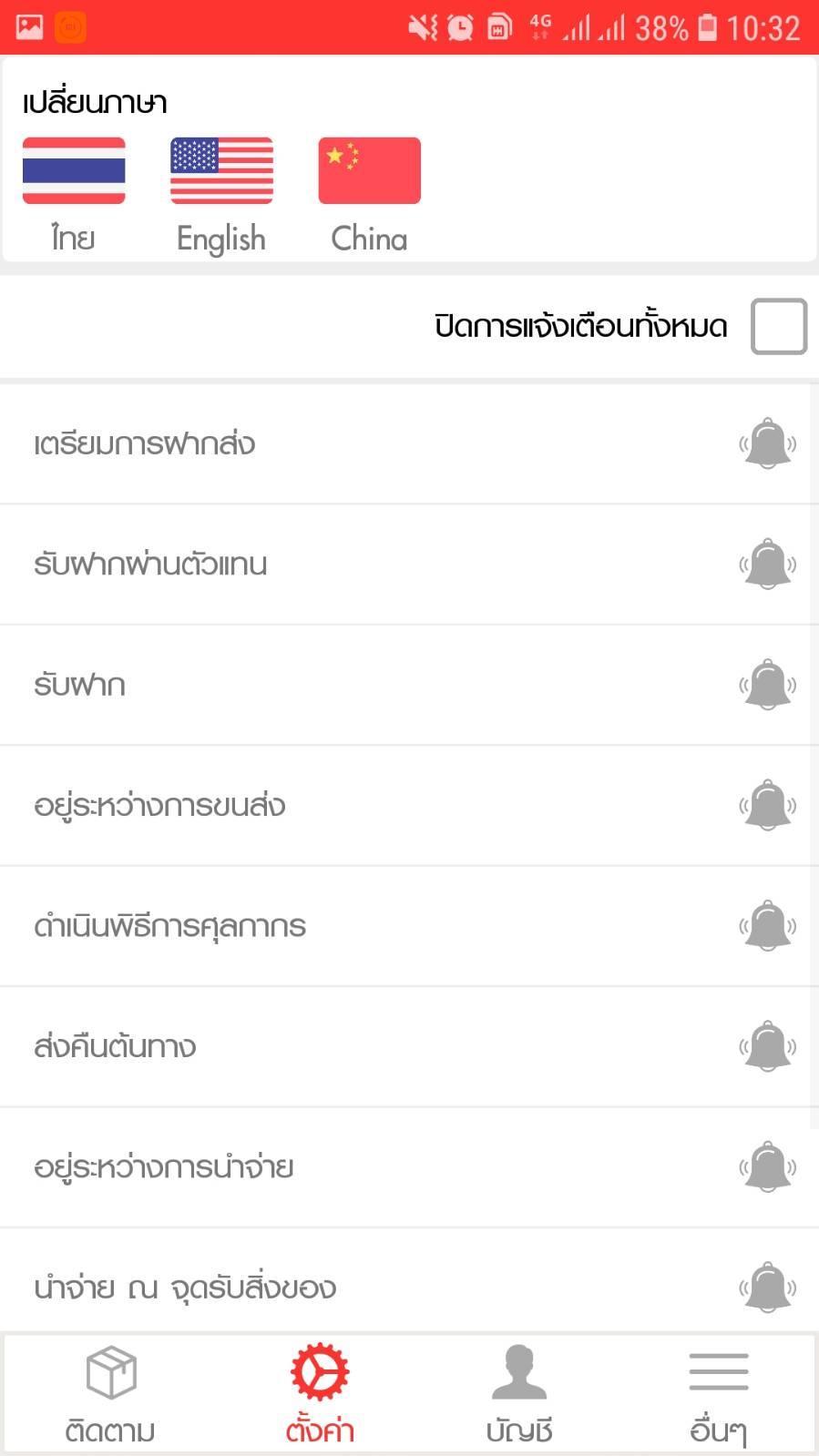Select the ไทย language flag
This screenshot has height=1456, width=819.
click(74, 171)
